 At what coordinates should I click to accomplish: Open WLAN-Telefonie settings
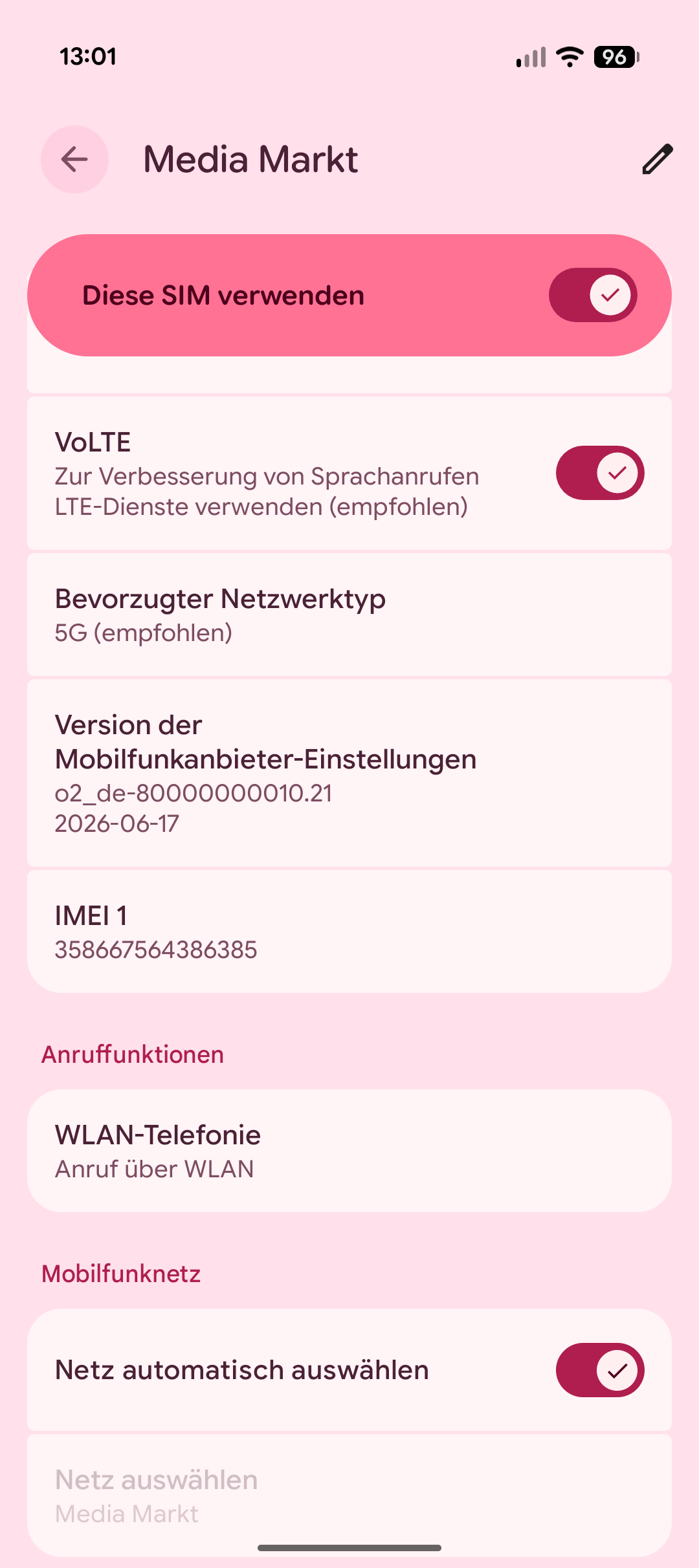pos(349,1151)
